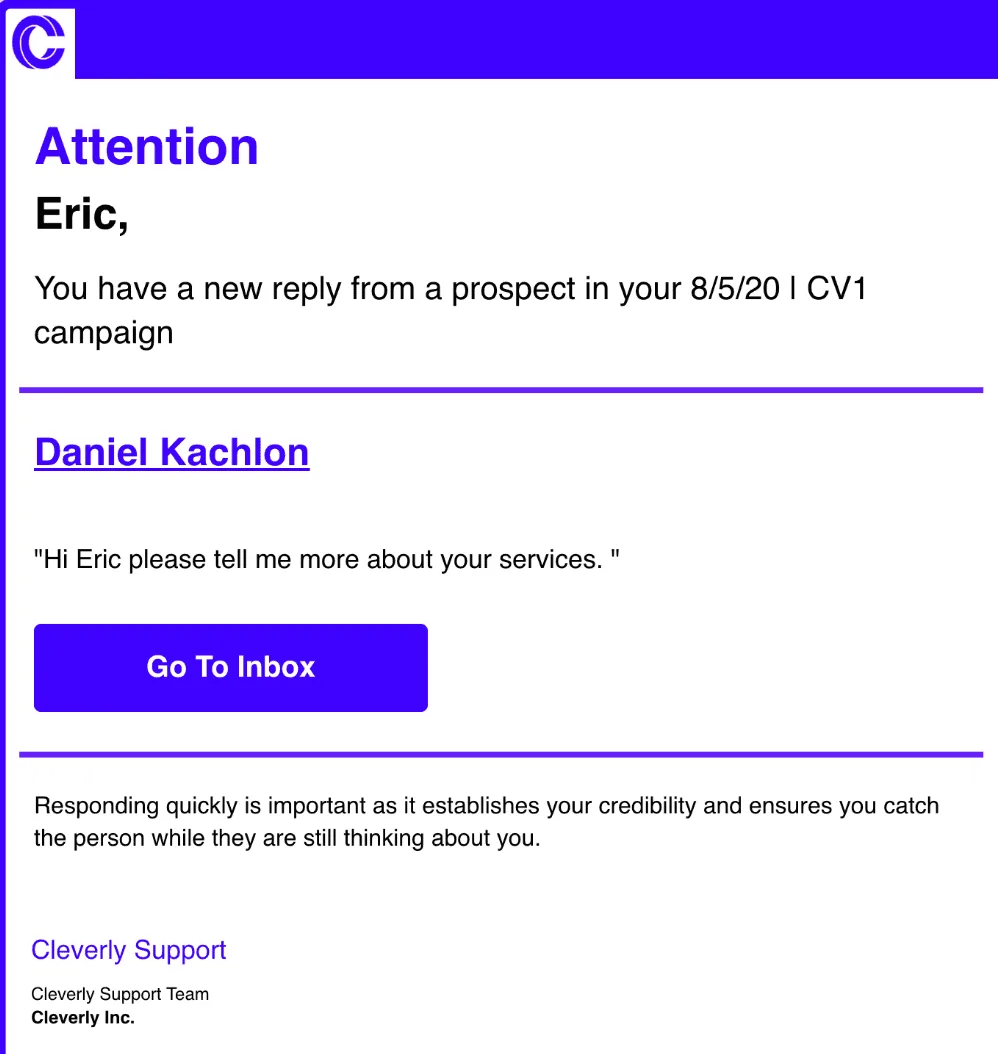Open the Cleverly Support link

point(129,950)
